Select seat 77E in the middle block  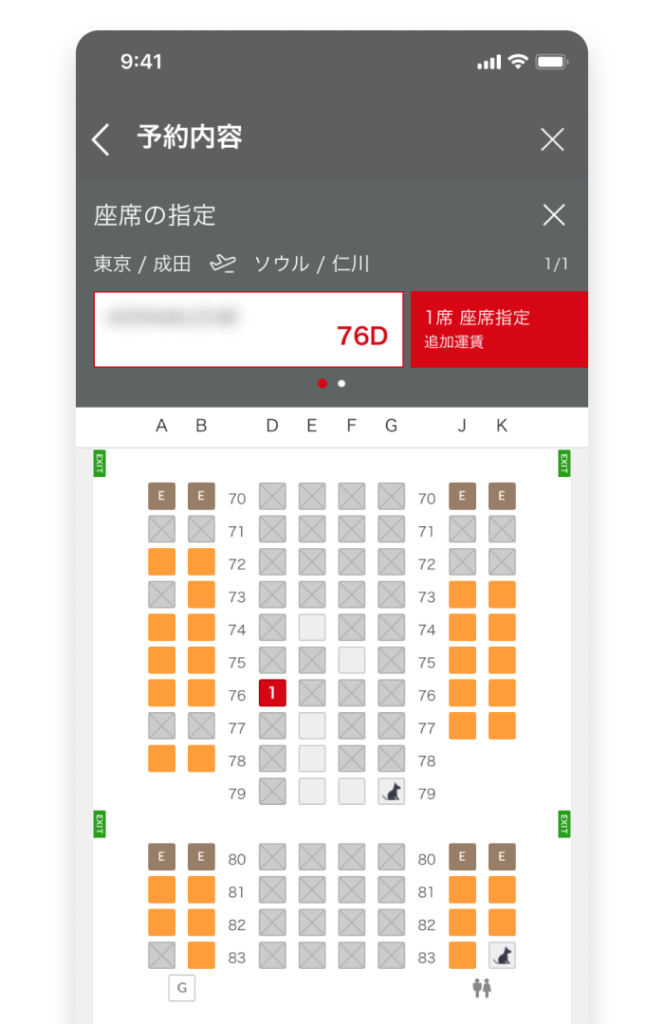click(312, 726)
